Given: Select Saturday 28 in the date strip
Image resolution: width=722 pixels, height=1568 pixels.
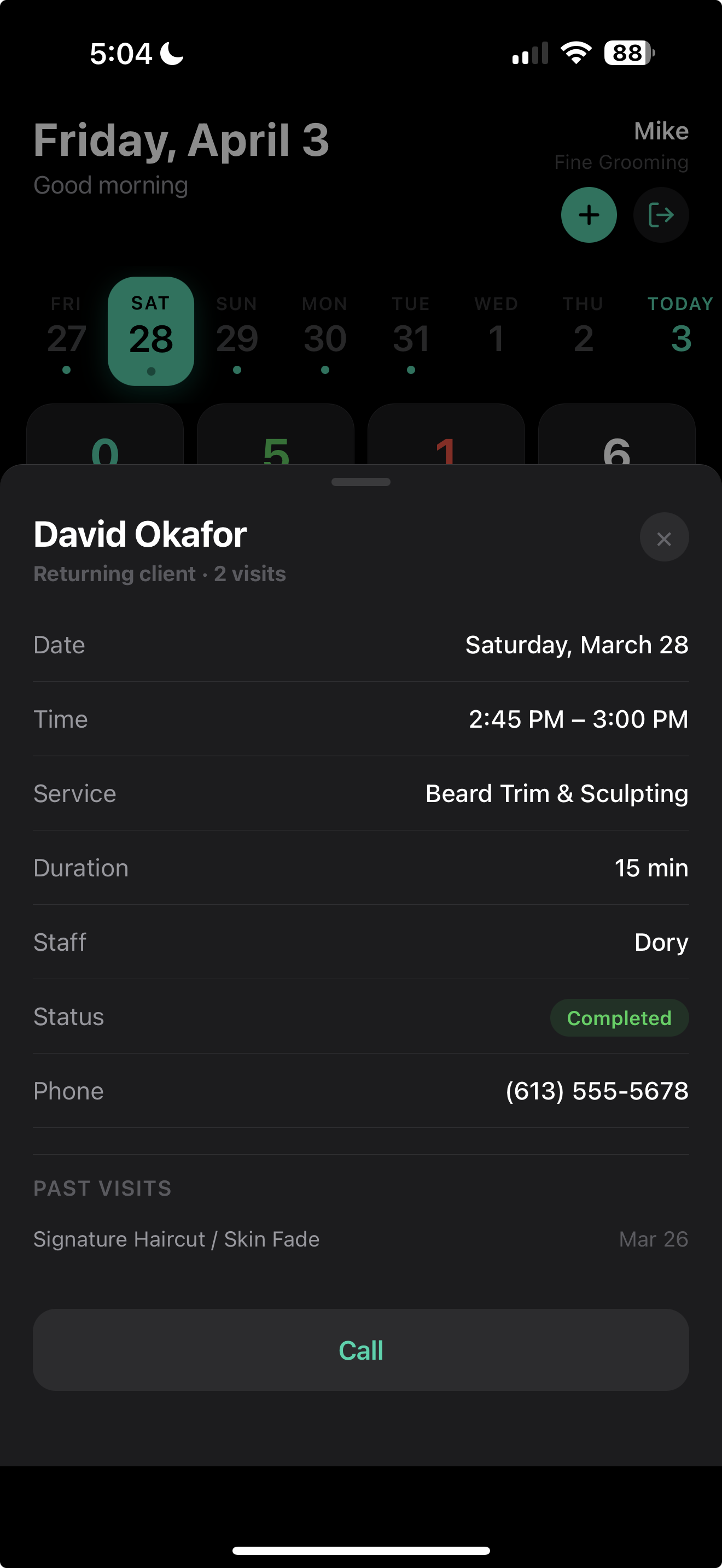Looking at the screenshot, I should point(152,332).
